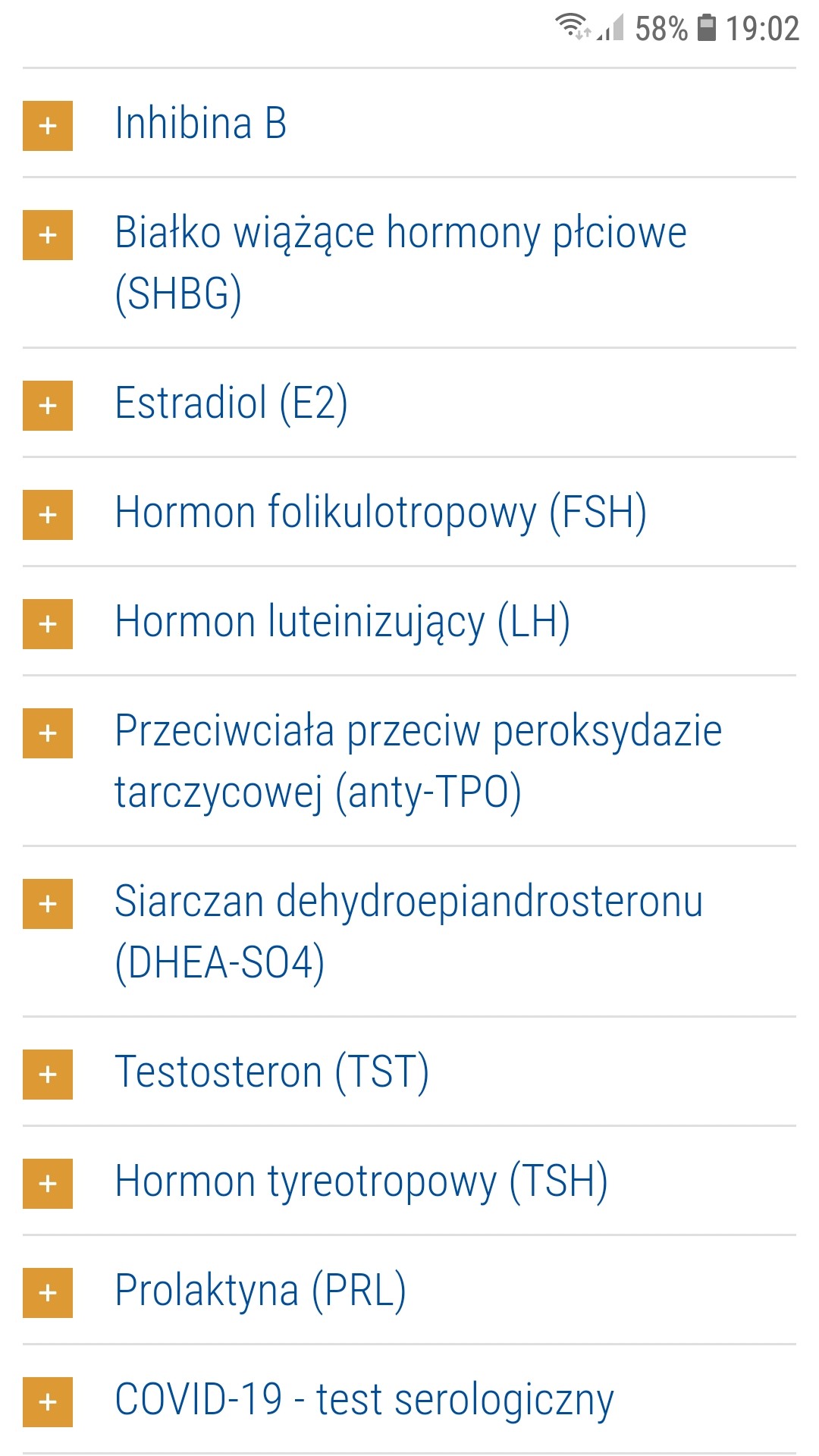
Task: Open Siarczan dehydroepiandrosteronu (DHEA-SO4) section
Action: (x=48, y=904)
